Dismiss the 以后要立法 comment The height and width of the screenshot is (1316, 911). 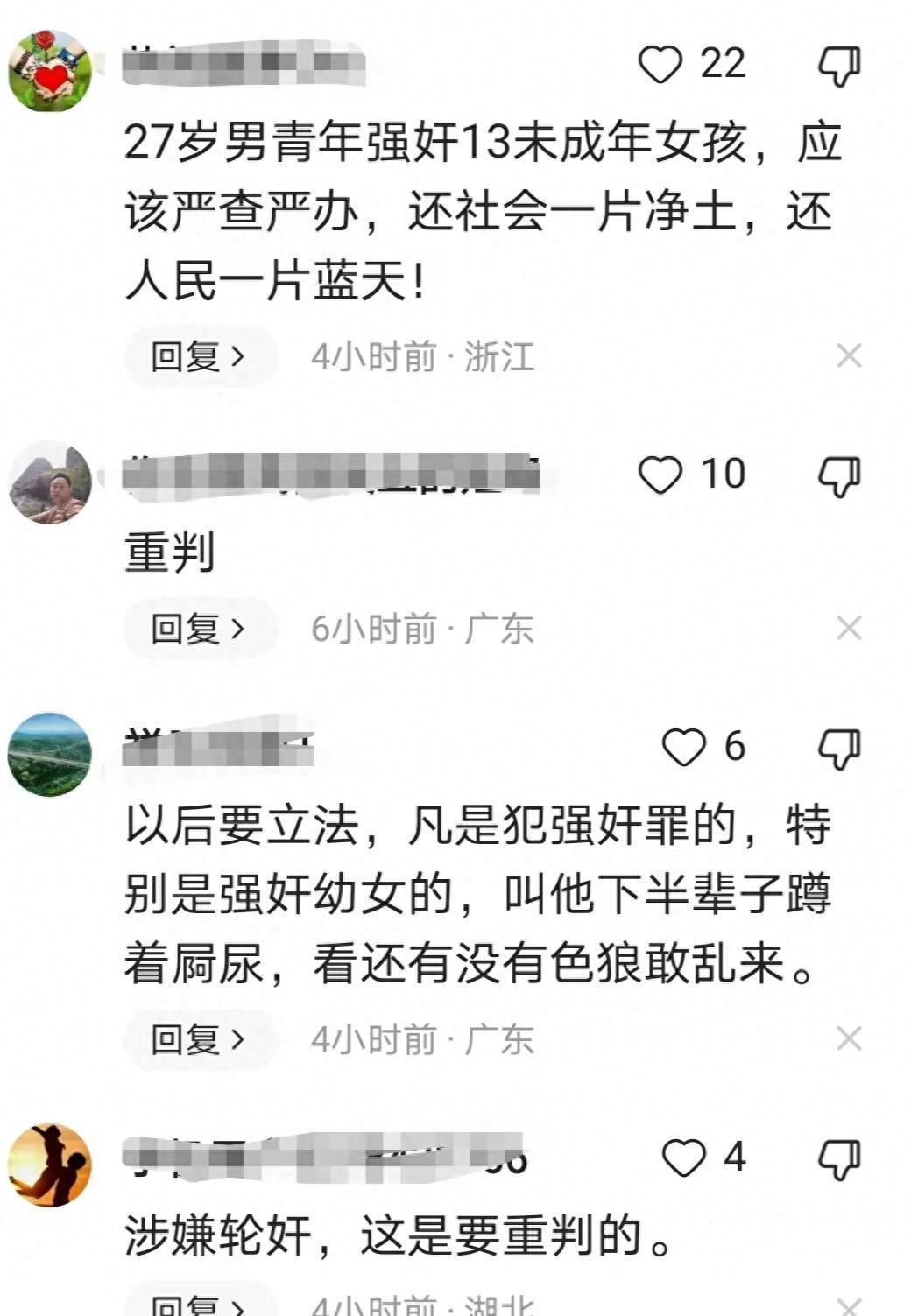click(x=849, y=1039)
